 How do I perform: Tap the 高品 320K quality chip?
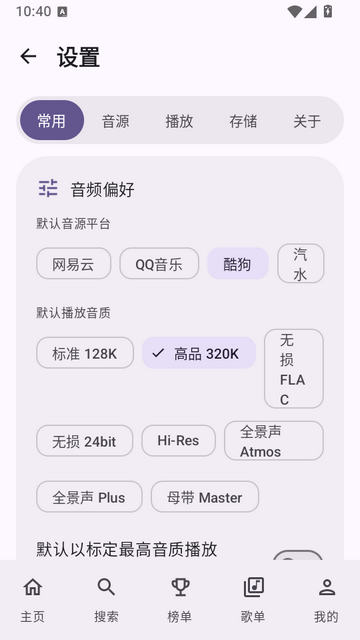pyautogui.click(x=199, y=353)
